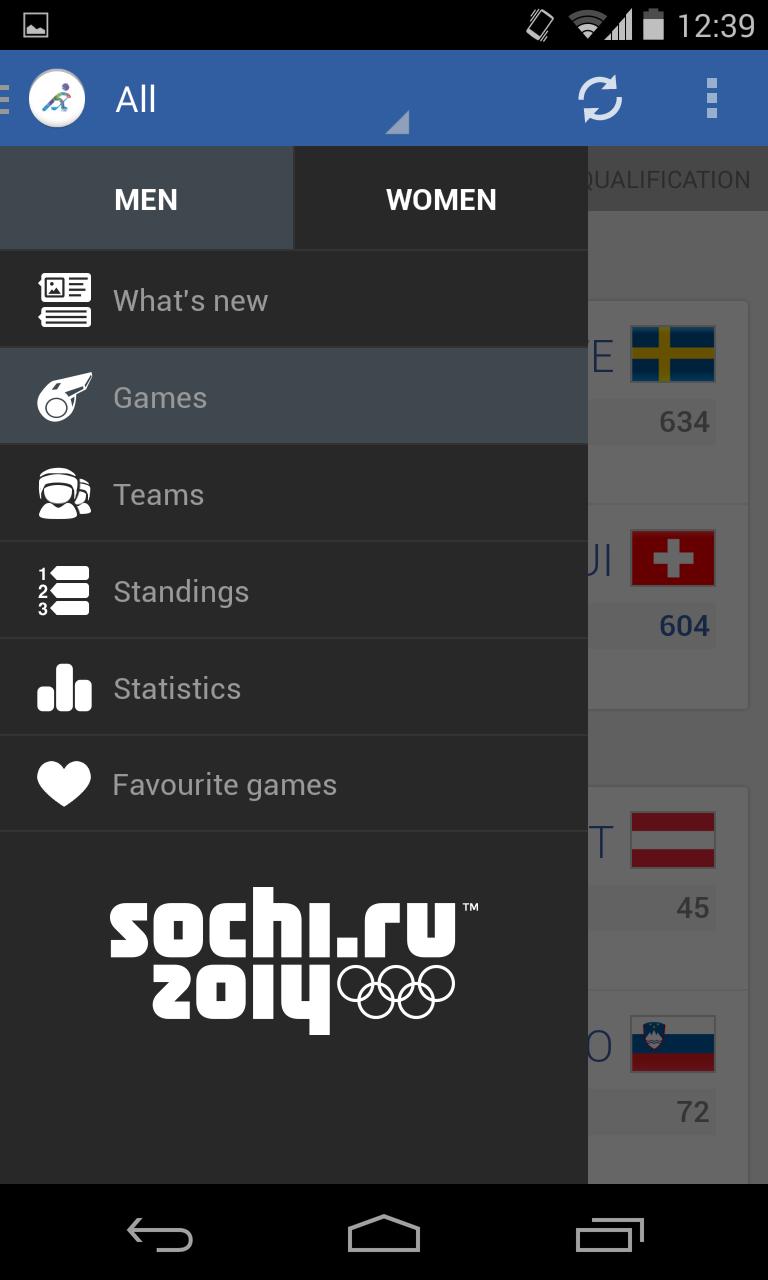Switch to the MEN tab
This screenshot has width=768, height=1280.
click(x=145, y=199)
